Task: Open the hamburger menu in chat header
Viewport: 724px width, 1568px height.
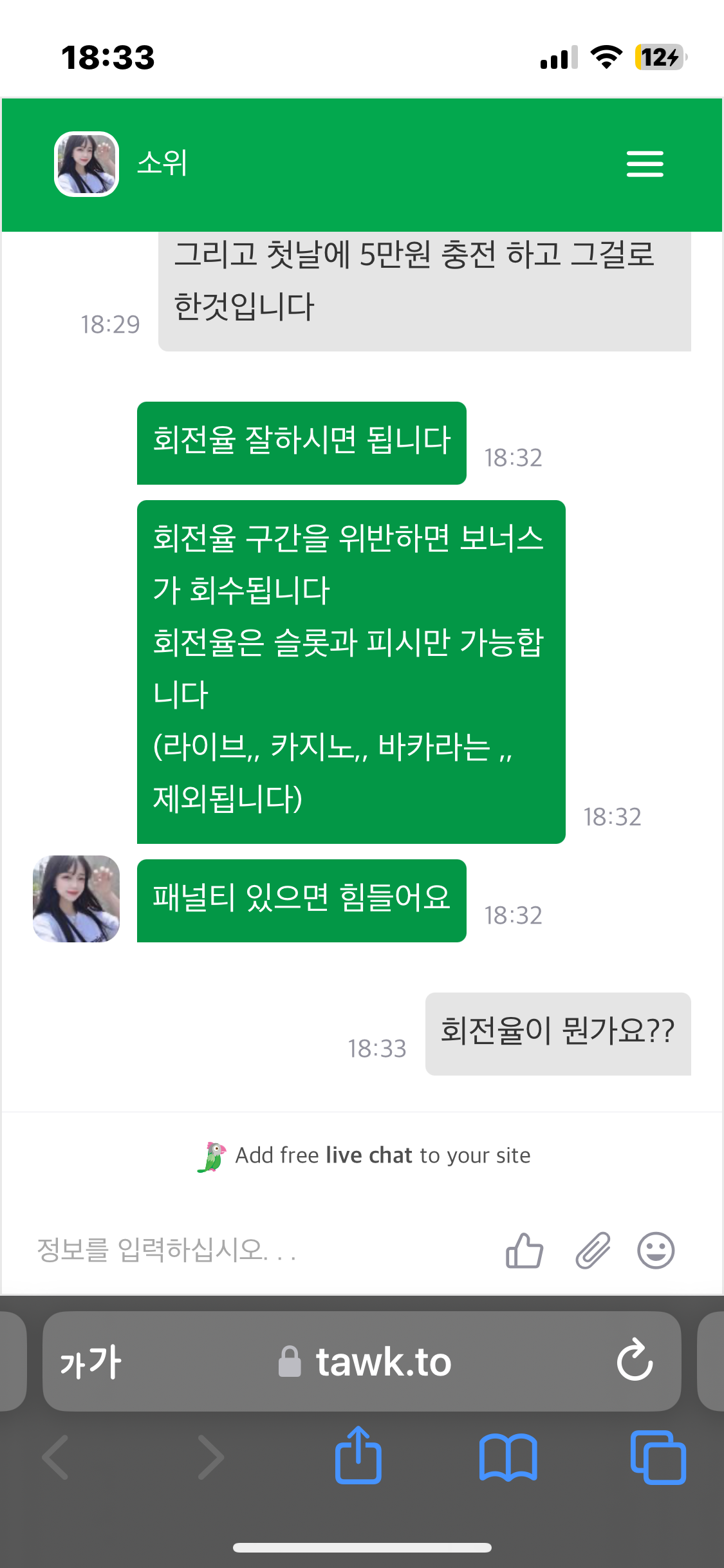Action: point(645,164)
